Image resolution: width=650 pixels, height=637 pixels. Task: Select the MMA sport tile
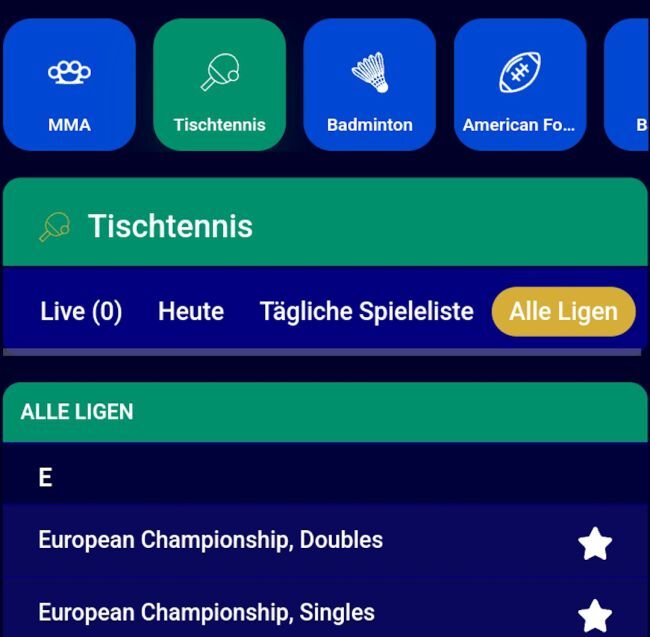(69, 85)
